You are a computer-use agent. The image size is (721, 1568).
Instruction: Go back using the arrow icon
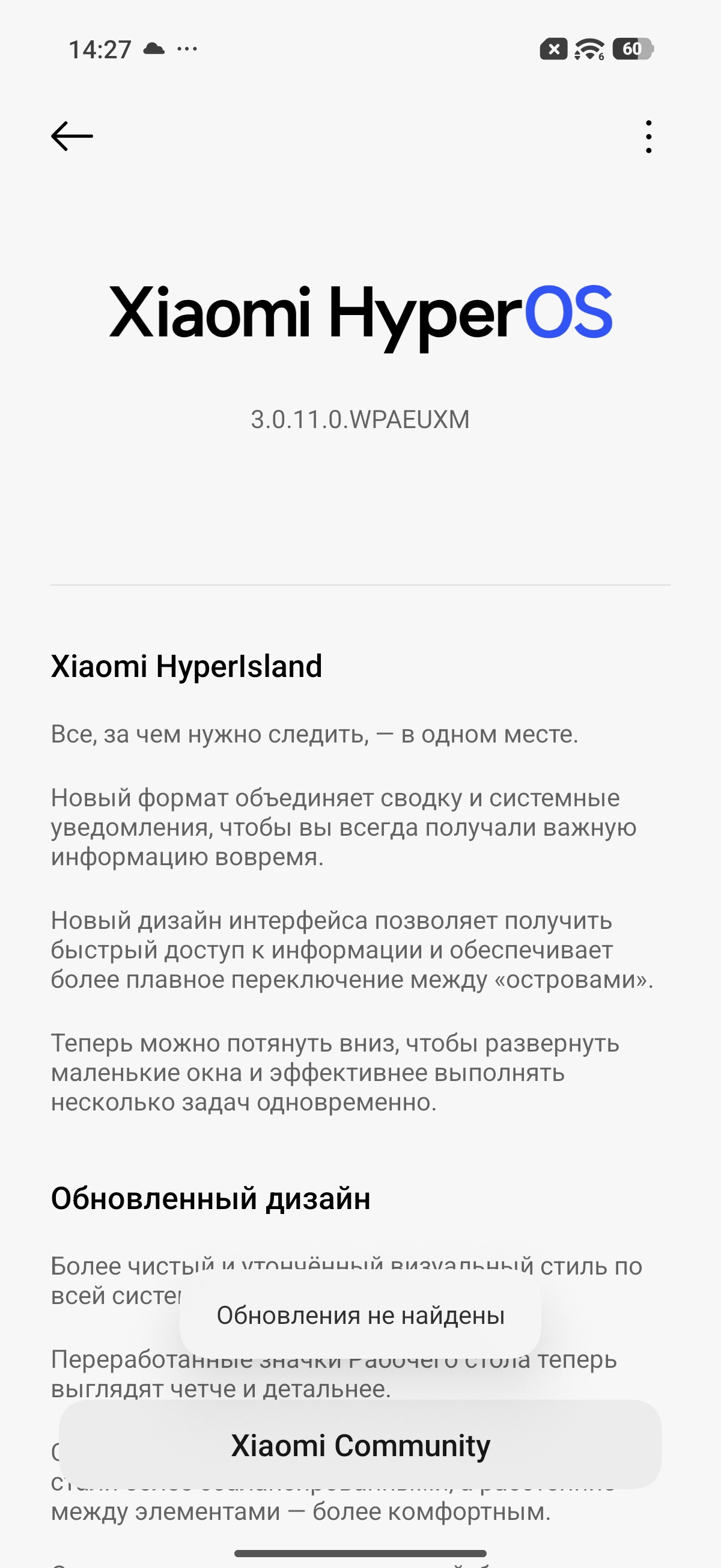[x=71, y=136]
